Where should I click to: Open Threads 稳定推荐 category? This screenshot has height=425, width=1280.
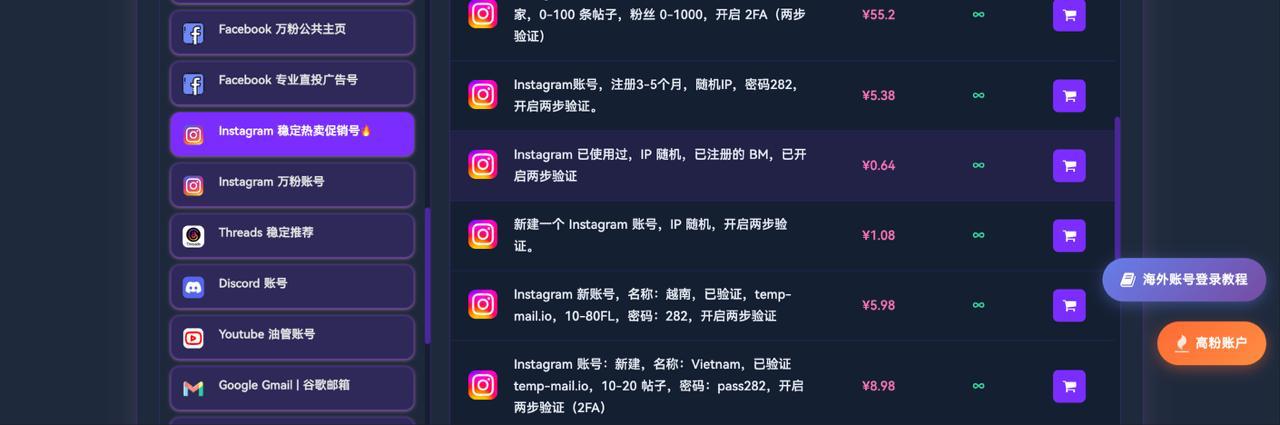click(x=292, y=235)
